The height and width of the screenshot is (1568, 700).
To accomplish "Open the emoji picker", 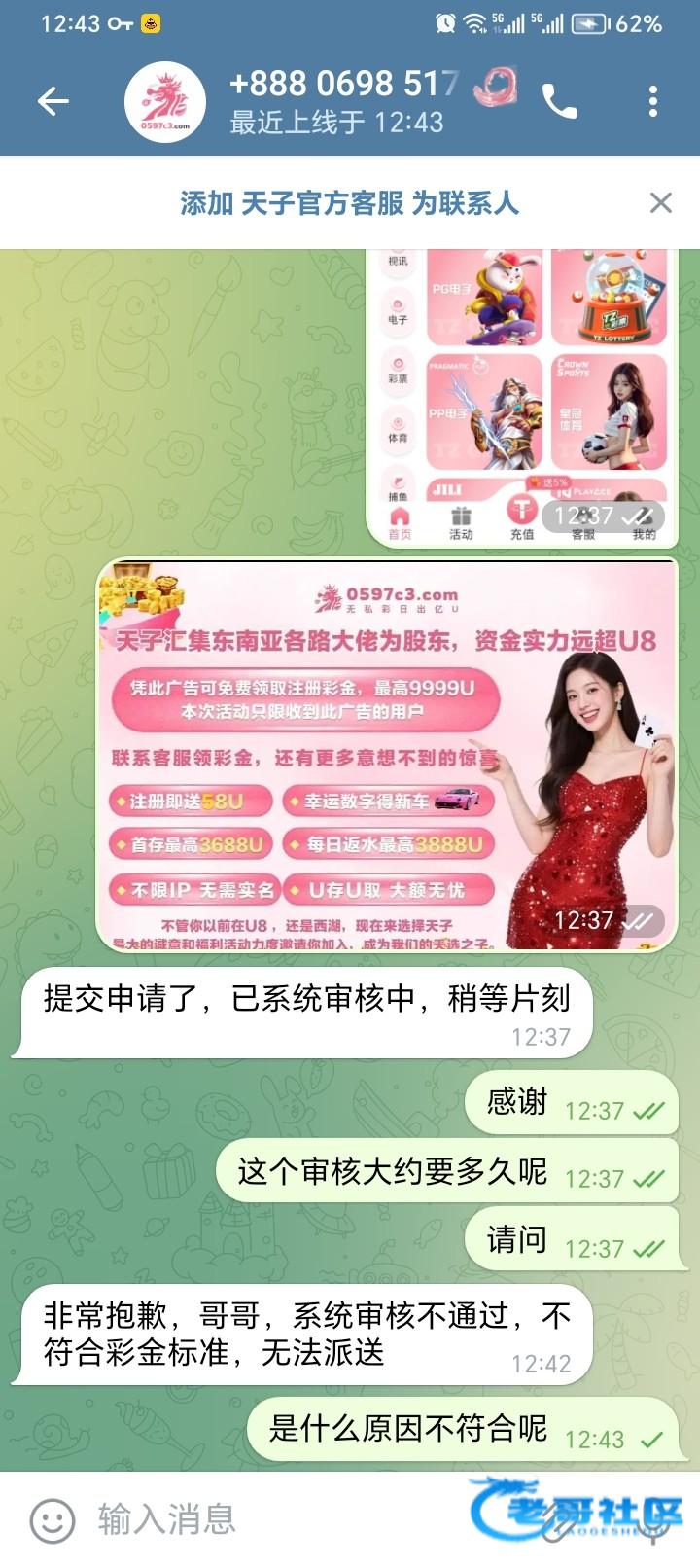I will click(52, 1519).
